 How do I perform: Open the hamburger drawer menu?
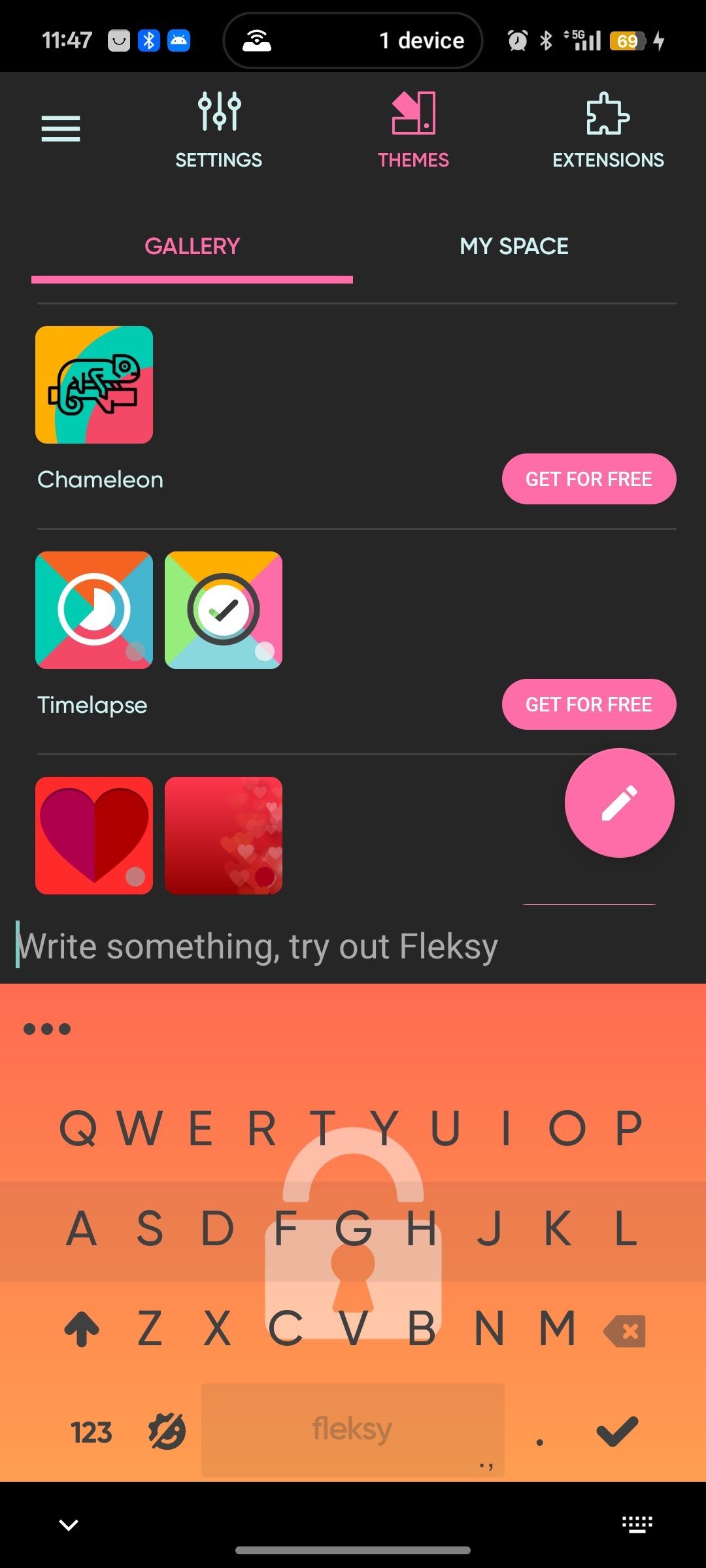point(61,128)
